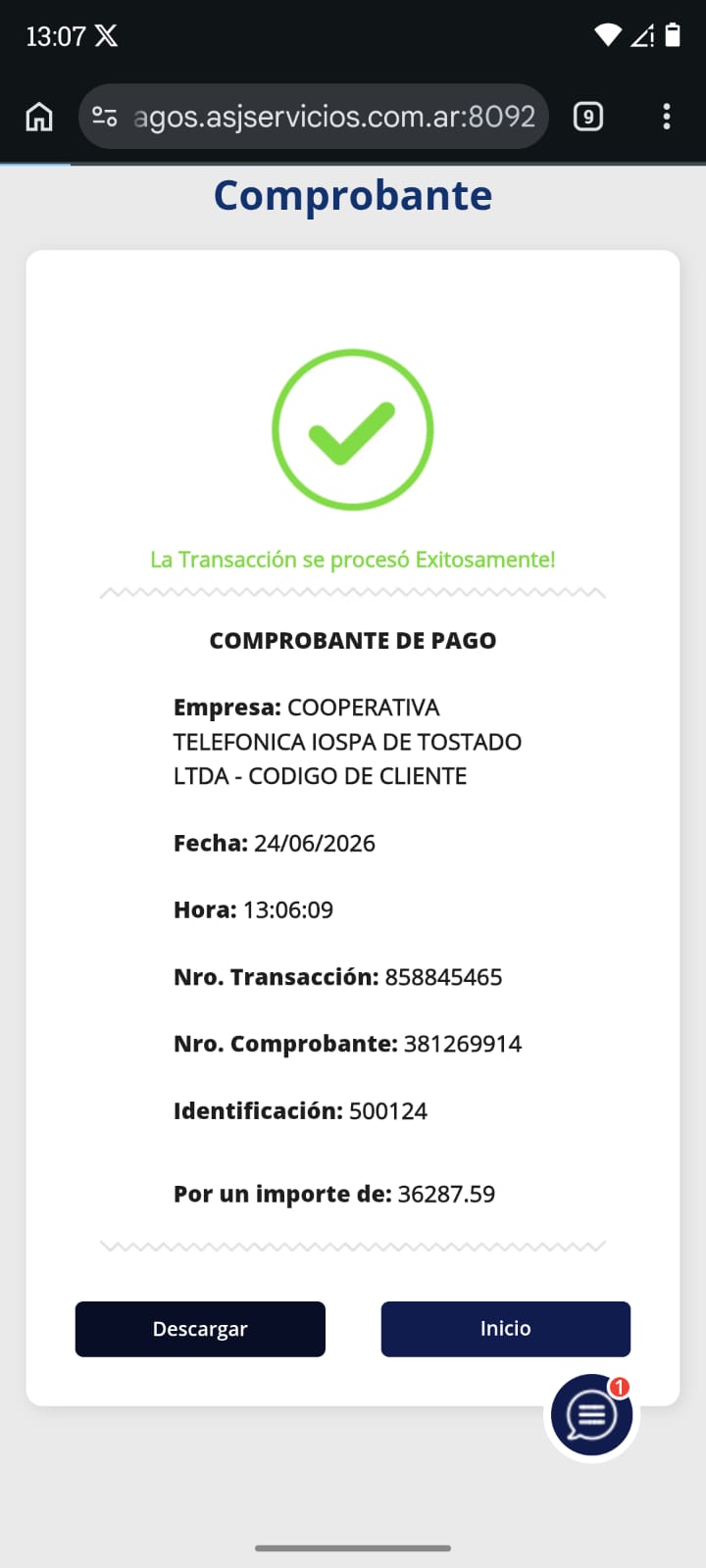Download the payment receipt with Descargar
706x1568 pixels.
[x=200, y=1329]
